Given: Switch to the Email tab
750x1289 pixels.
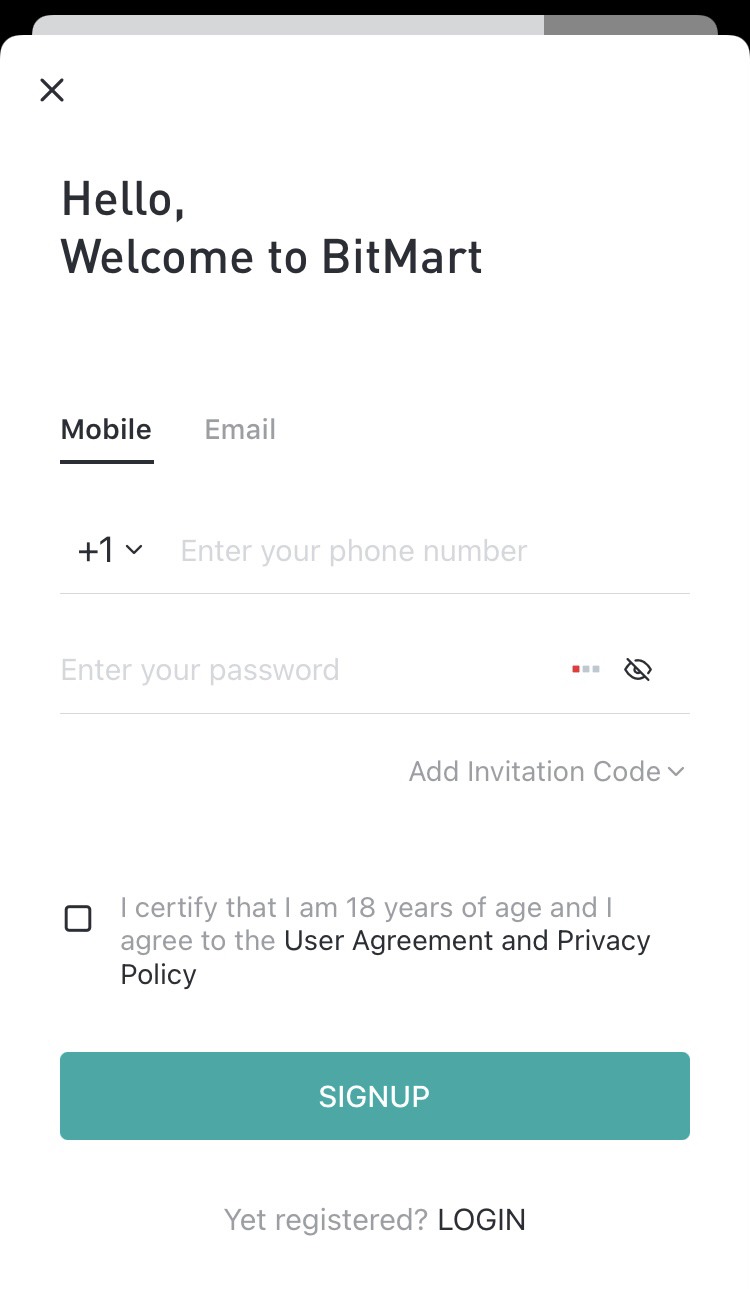Looking at the screenshot, I should [x=240, y=430].
